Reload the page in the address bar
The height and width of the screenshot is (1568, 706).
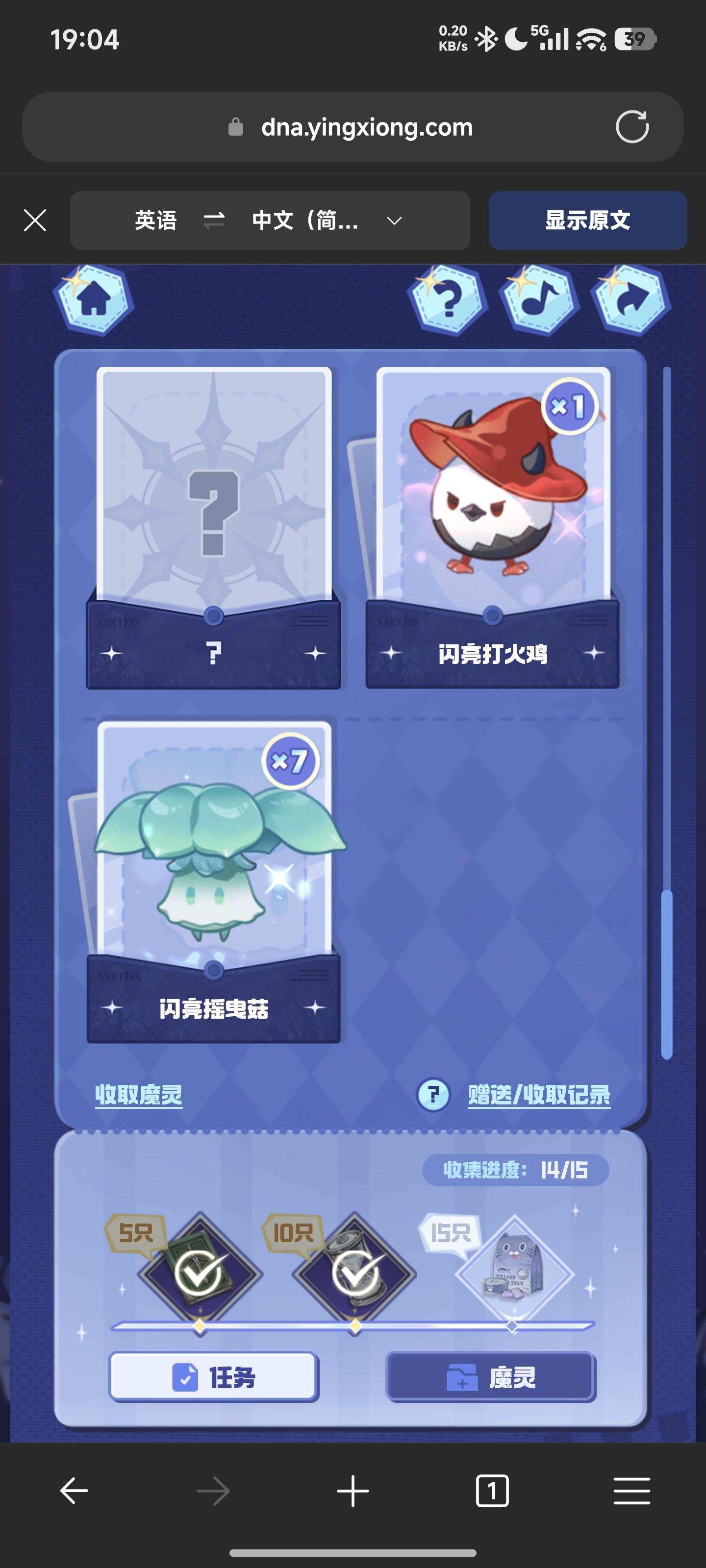[x=631, y=126]
